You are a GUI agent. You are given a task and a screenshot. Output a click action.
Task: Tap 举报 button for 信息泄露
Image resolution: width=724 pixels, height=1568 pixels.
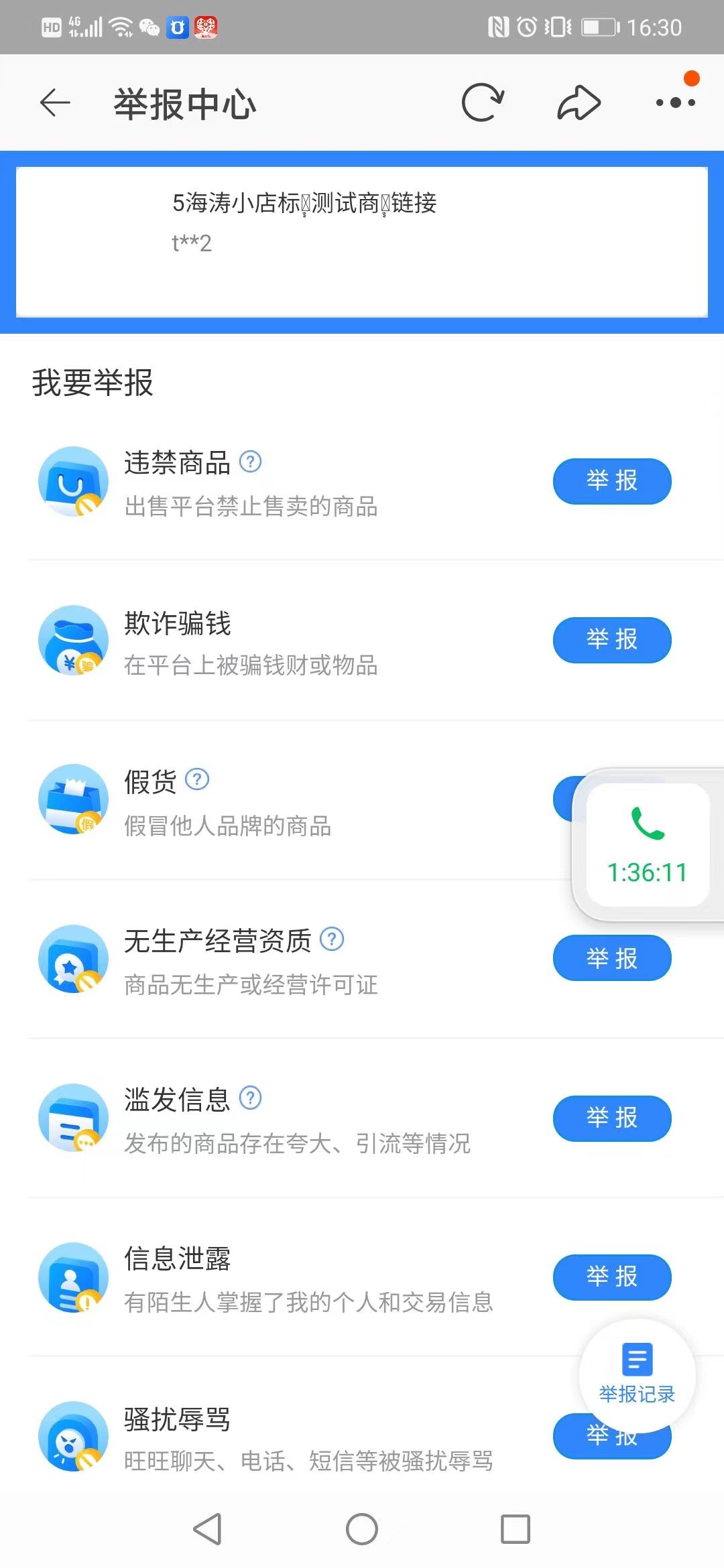coord(611,1277)
